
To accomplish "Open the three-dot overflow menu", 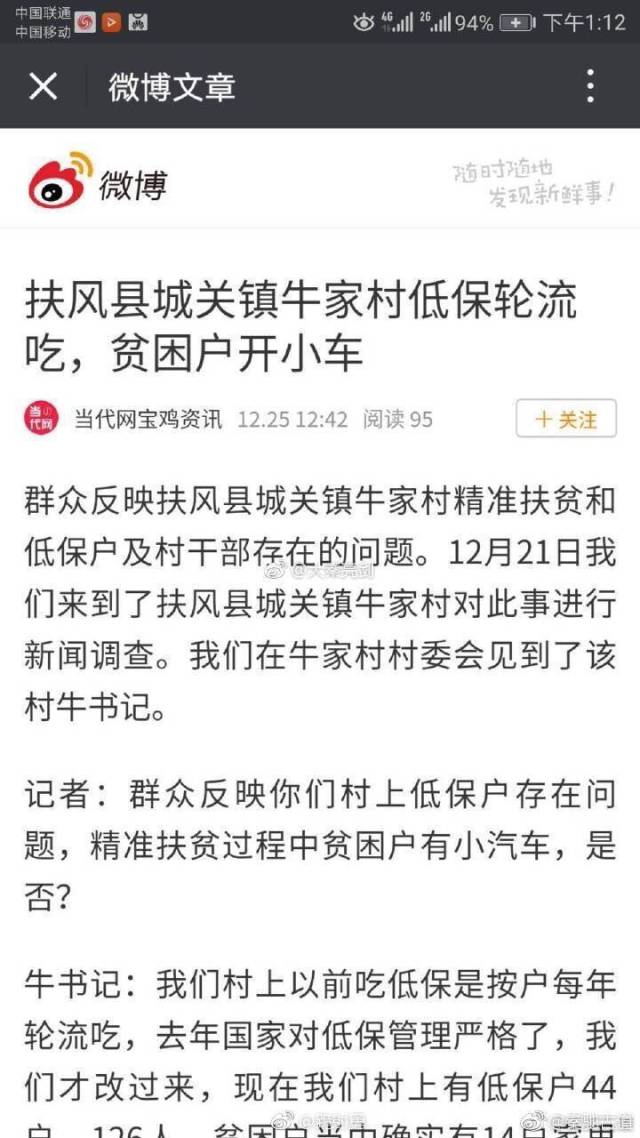I will [591, 86].
